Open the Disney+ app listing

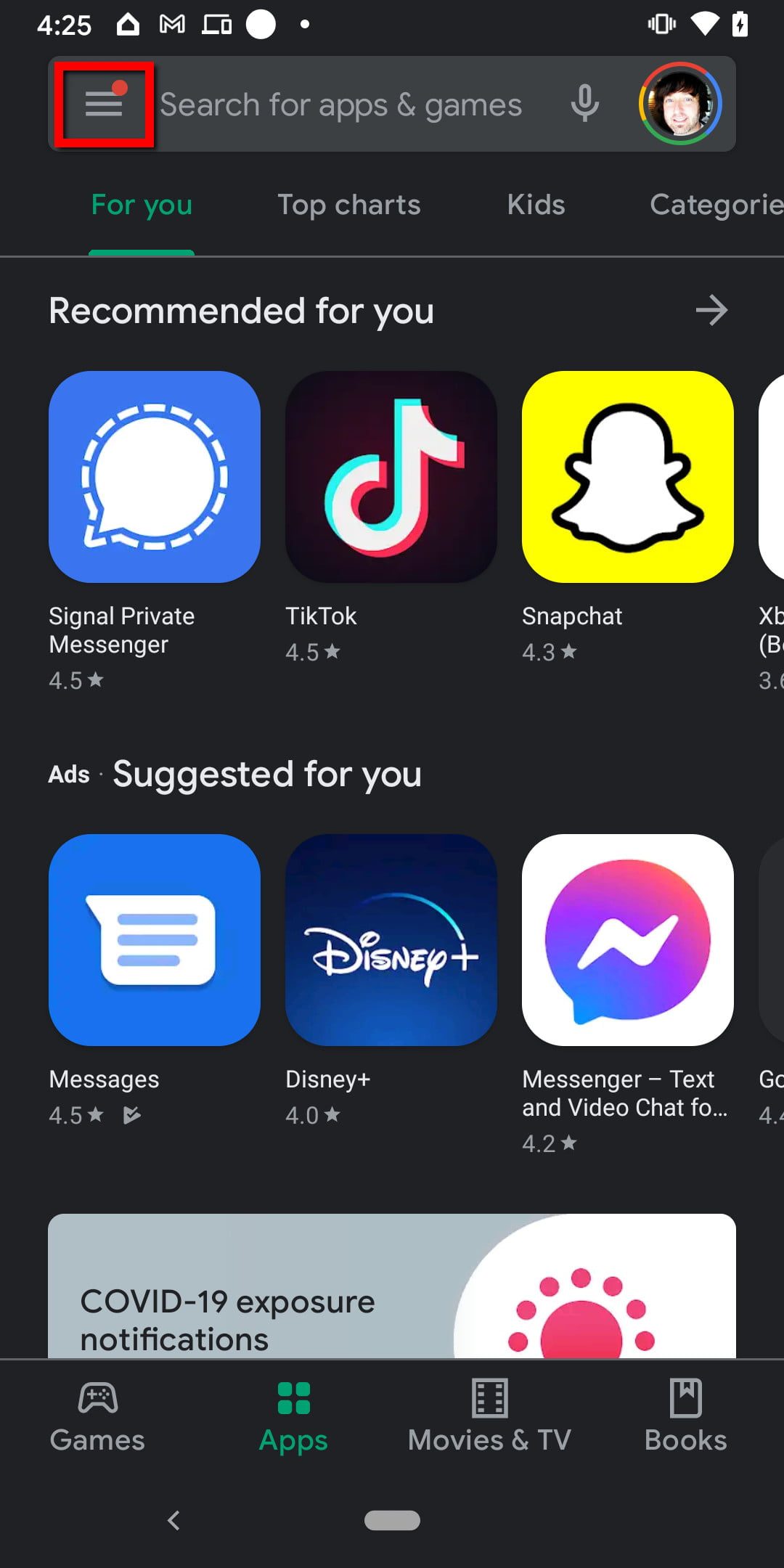click(391, 940)
